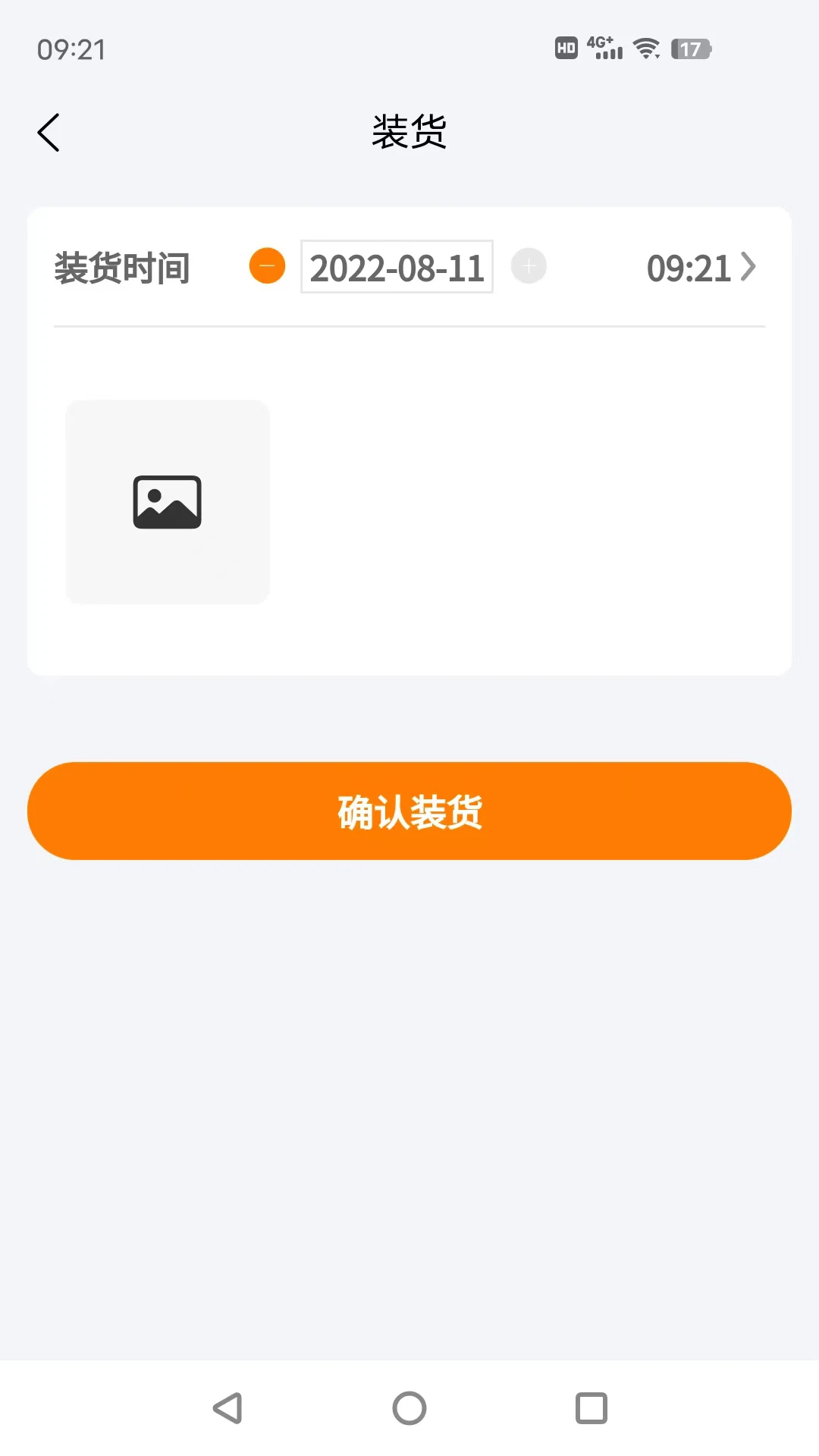Tap the battery level indicator
819x1456 pixels.
tap(692, 48)
